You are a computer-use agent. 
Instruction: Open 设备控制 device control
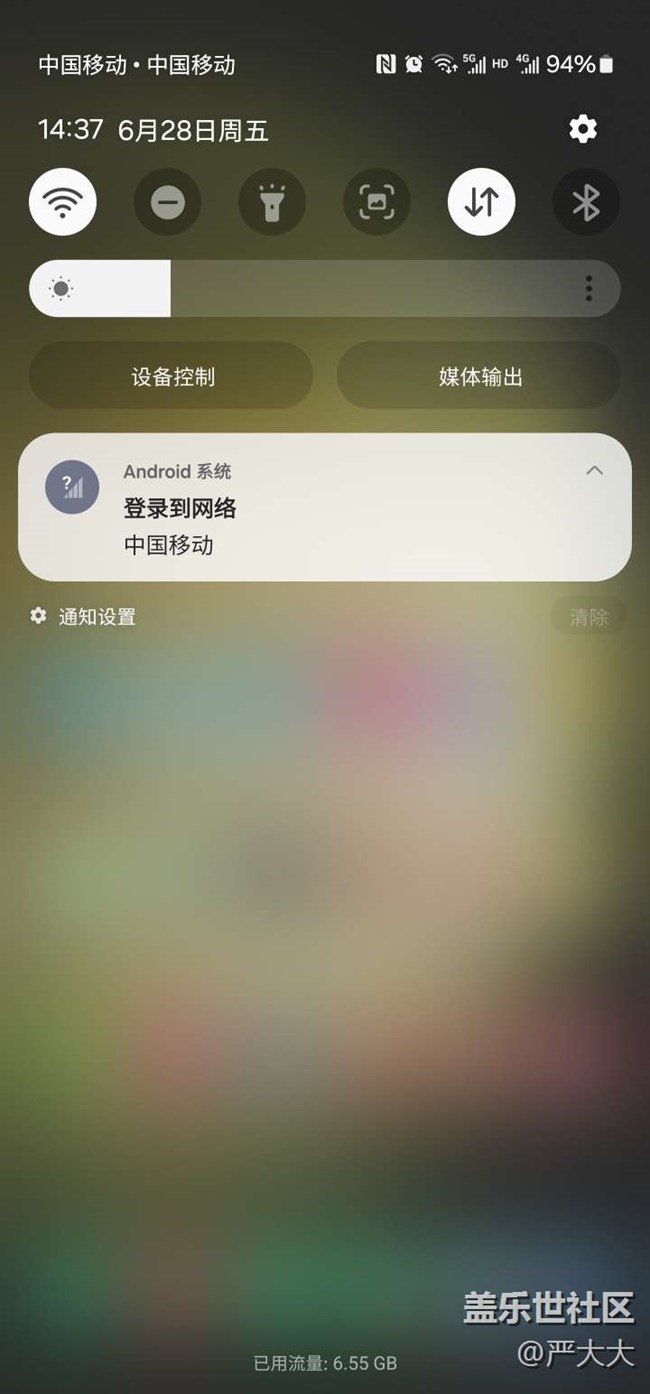pyautogui.click(x=171, y=376)
